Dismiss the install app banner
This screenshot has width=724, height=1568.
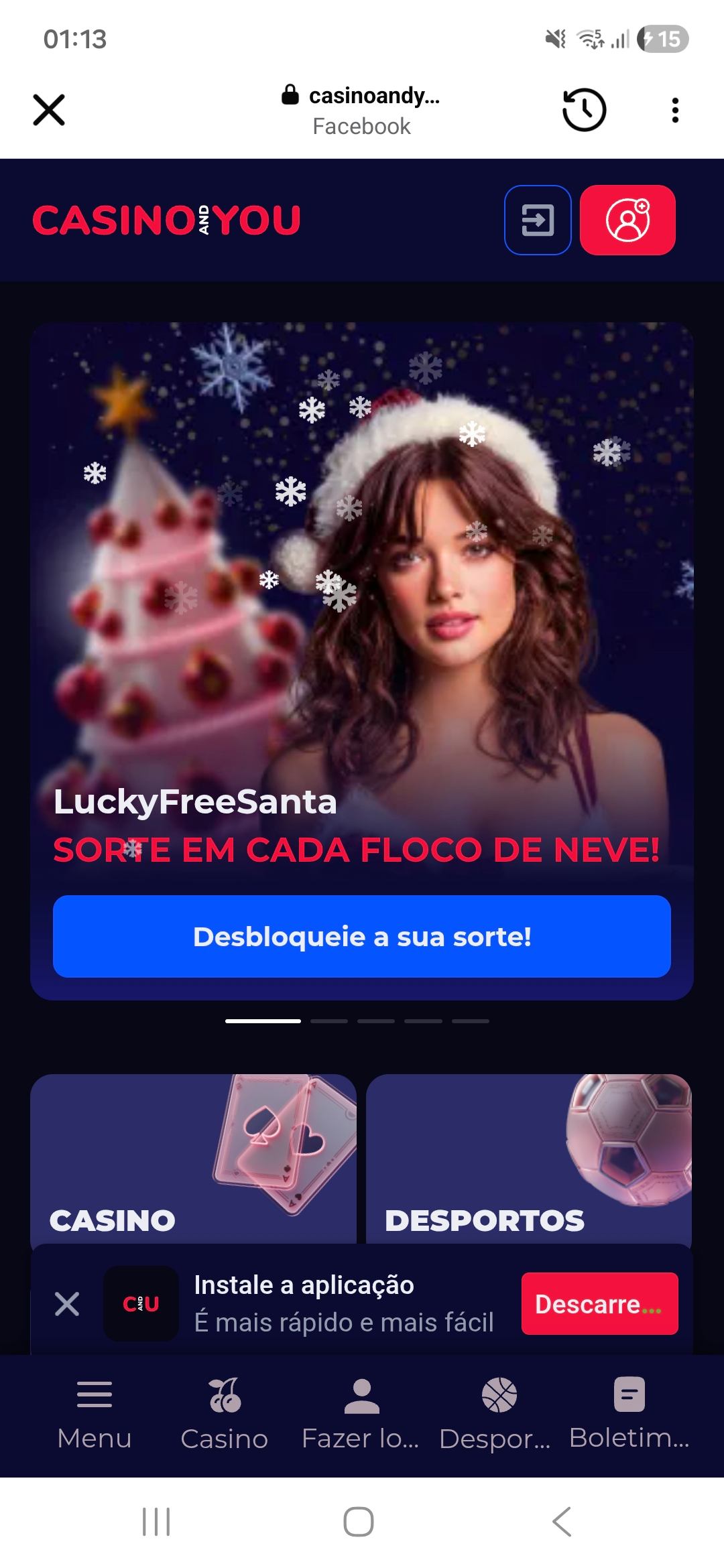pyautogui.click(x=67, y=1304)
